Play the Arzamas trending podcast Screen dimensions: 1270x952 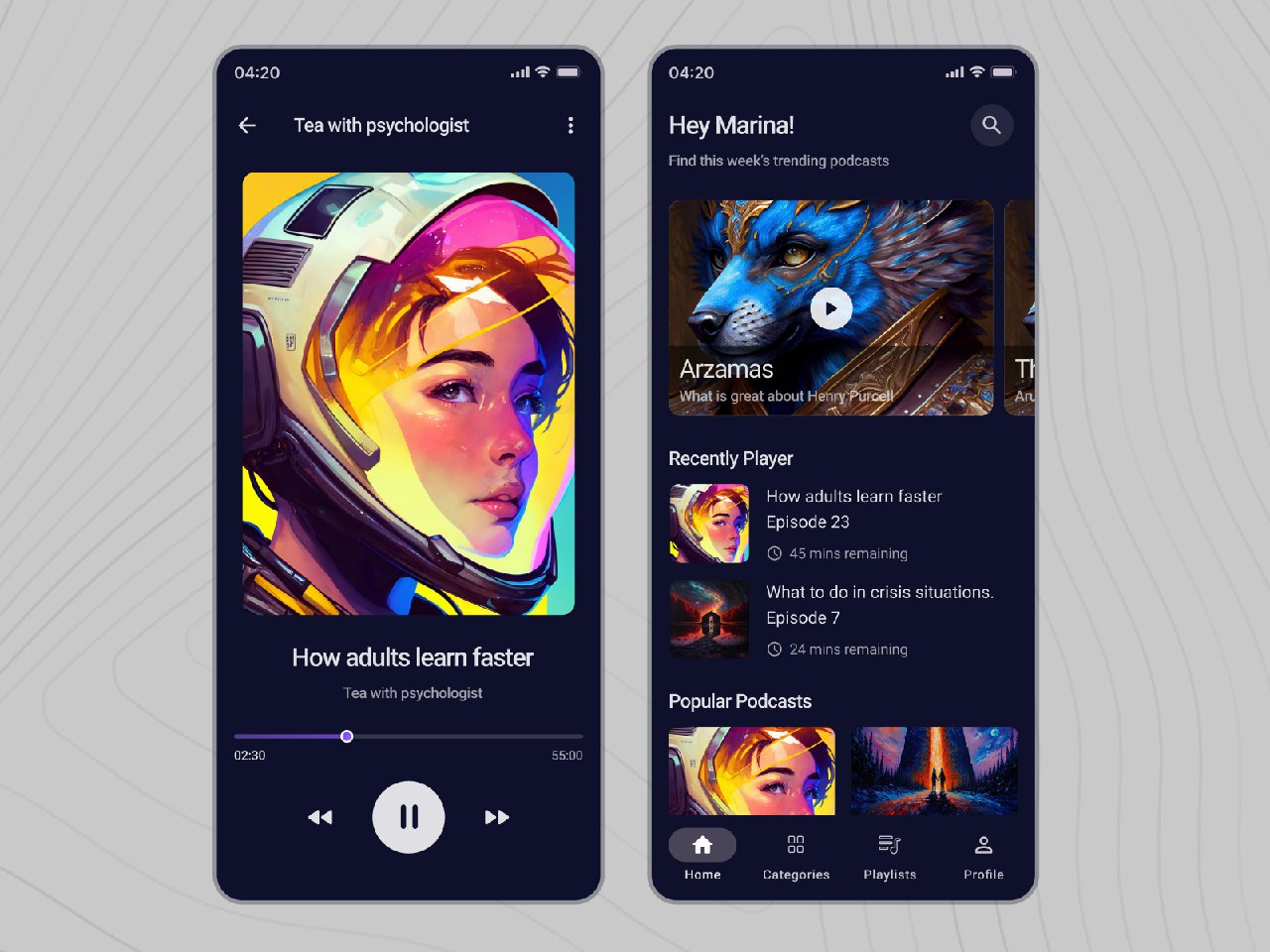point(831,308)
